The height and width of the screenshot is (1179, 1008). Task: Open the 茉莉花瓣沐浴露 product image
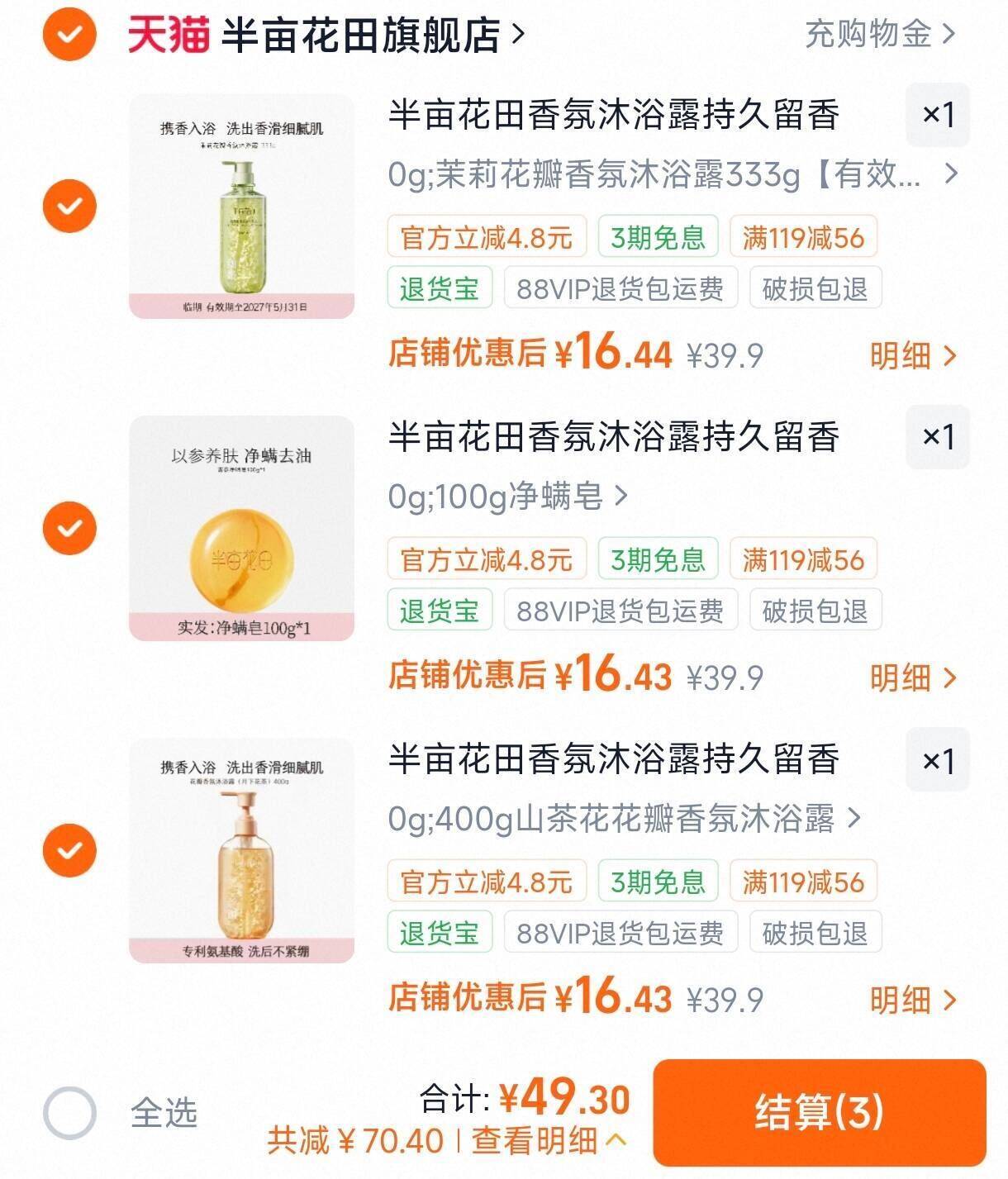tap(241, 206)
